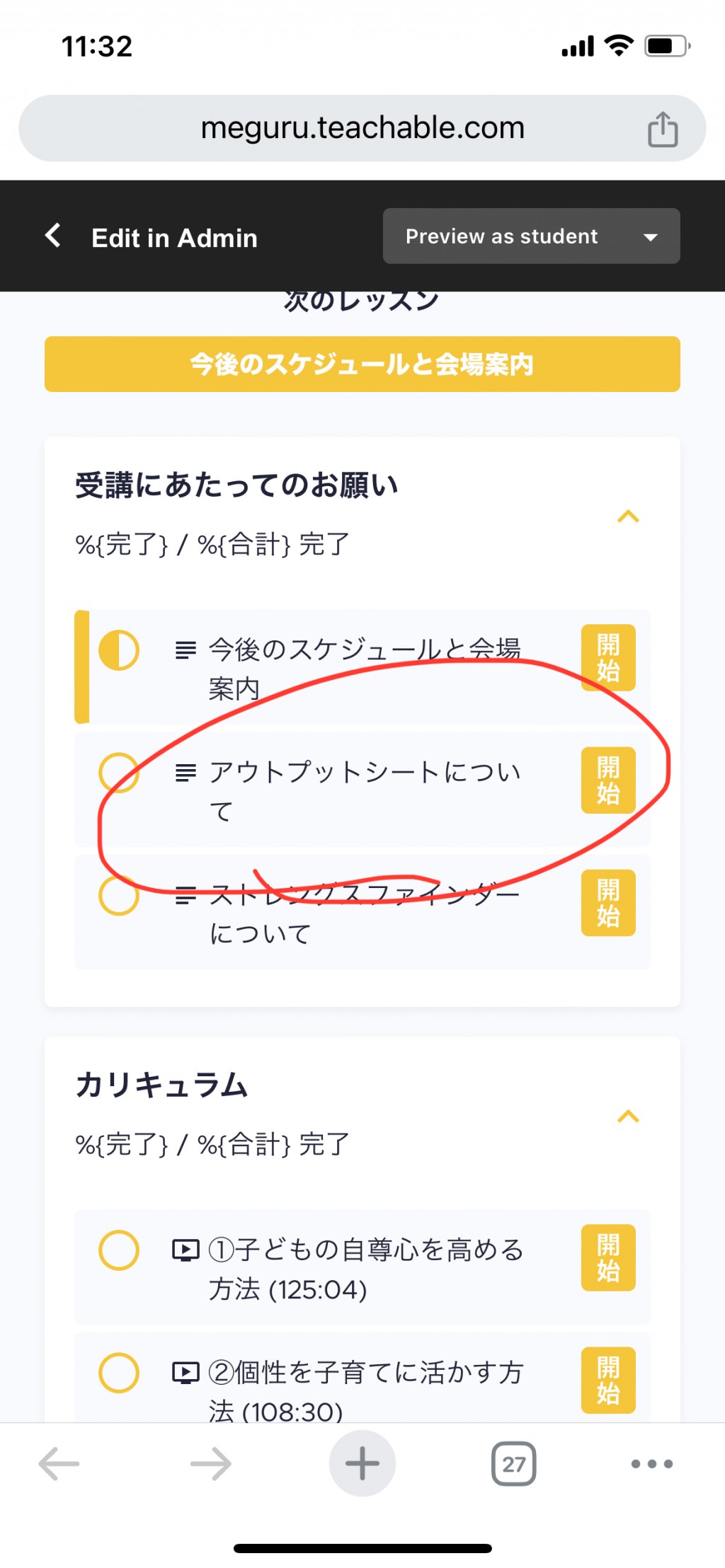
Task: Go back to the previous browser page
Action: pos(59,1463)
